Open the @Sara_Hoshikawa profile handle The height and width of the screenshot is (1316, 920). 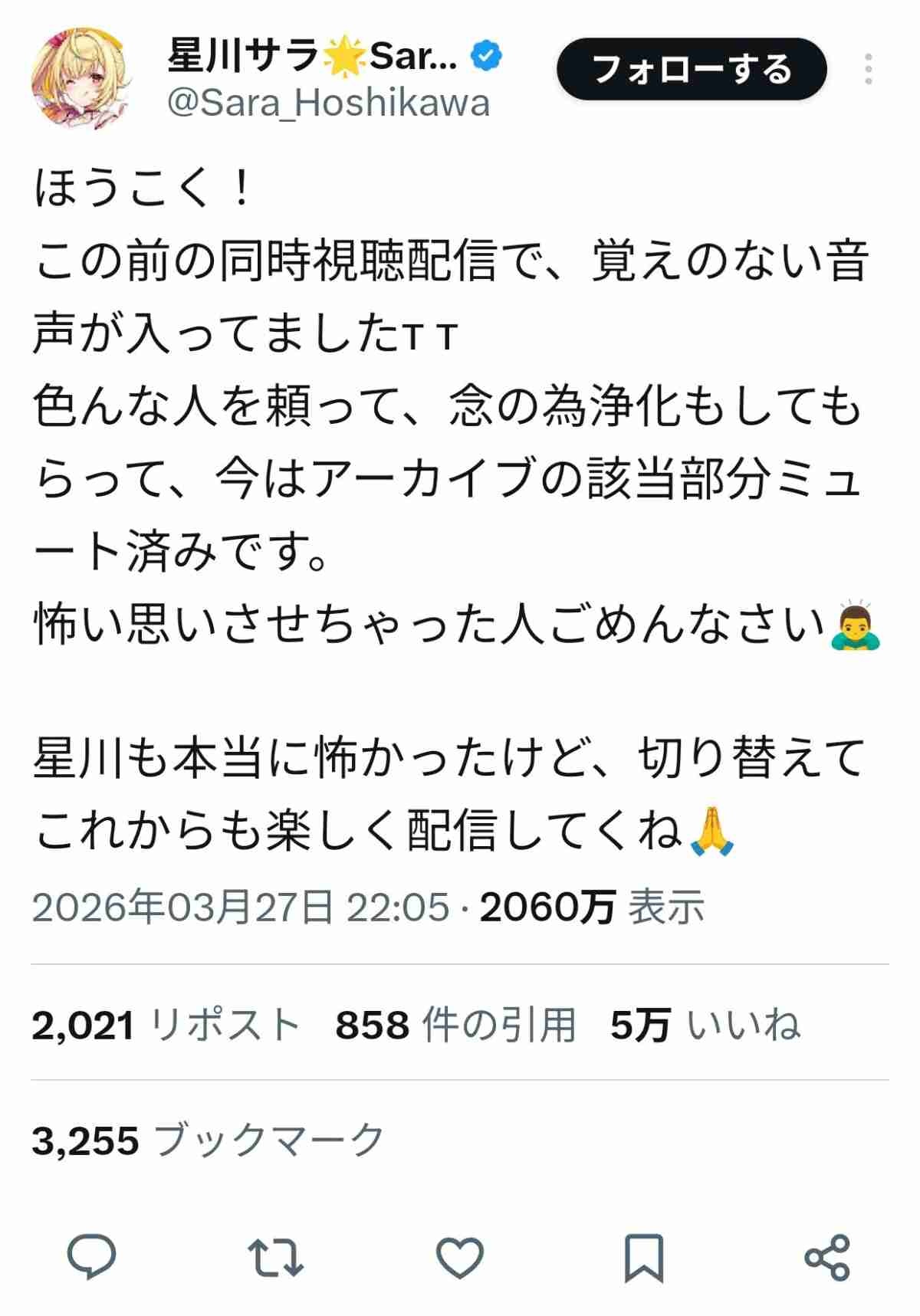pyautogui.click(x=328, y=103)
